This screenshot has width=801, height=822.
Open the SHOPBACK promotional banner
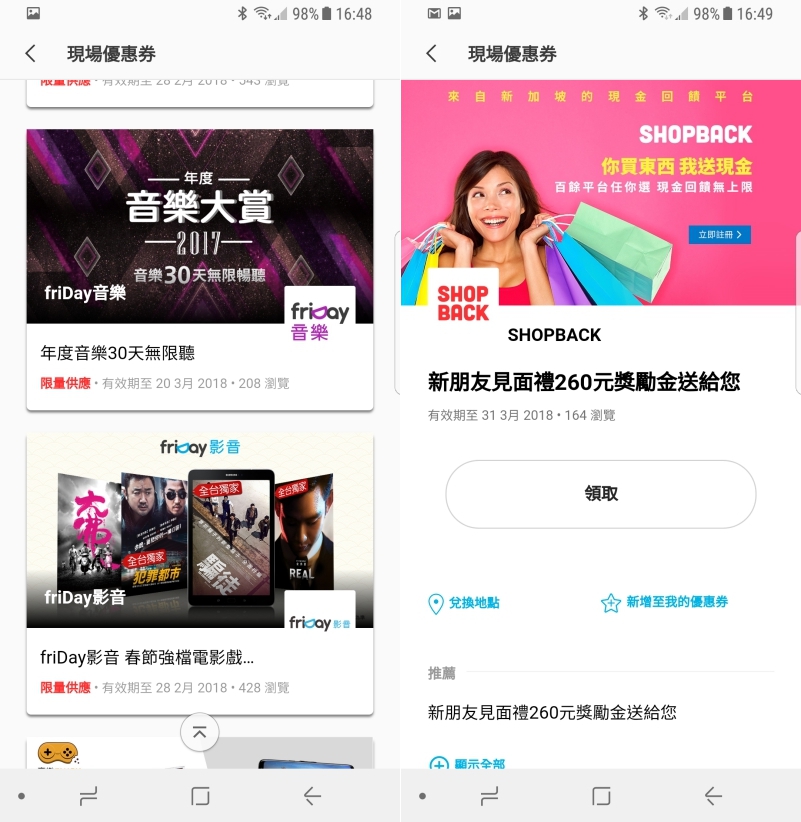pyautogui.click(x=600, y=192)
